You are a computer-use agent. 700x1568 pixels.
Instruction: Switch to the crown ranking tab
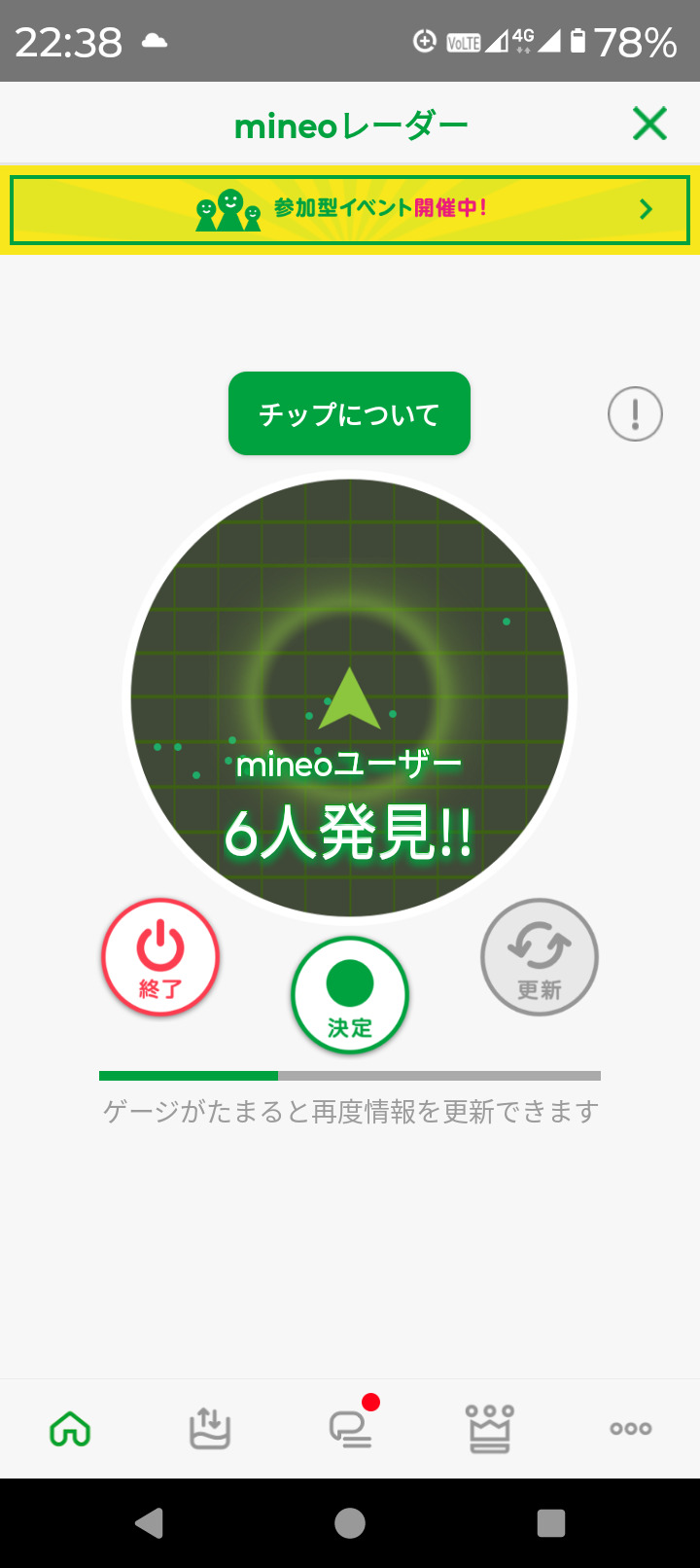pyautogui.click(x=490, y=1429)
